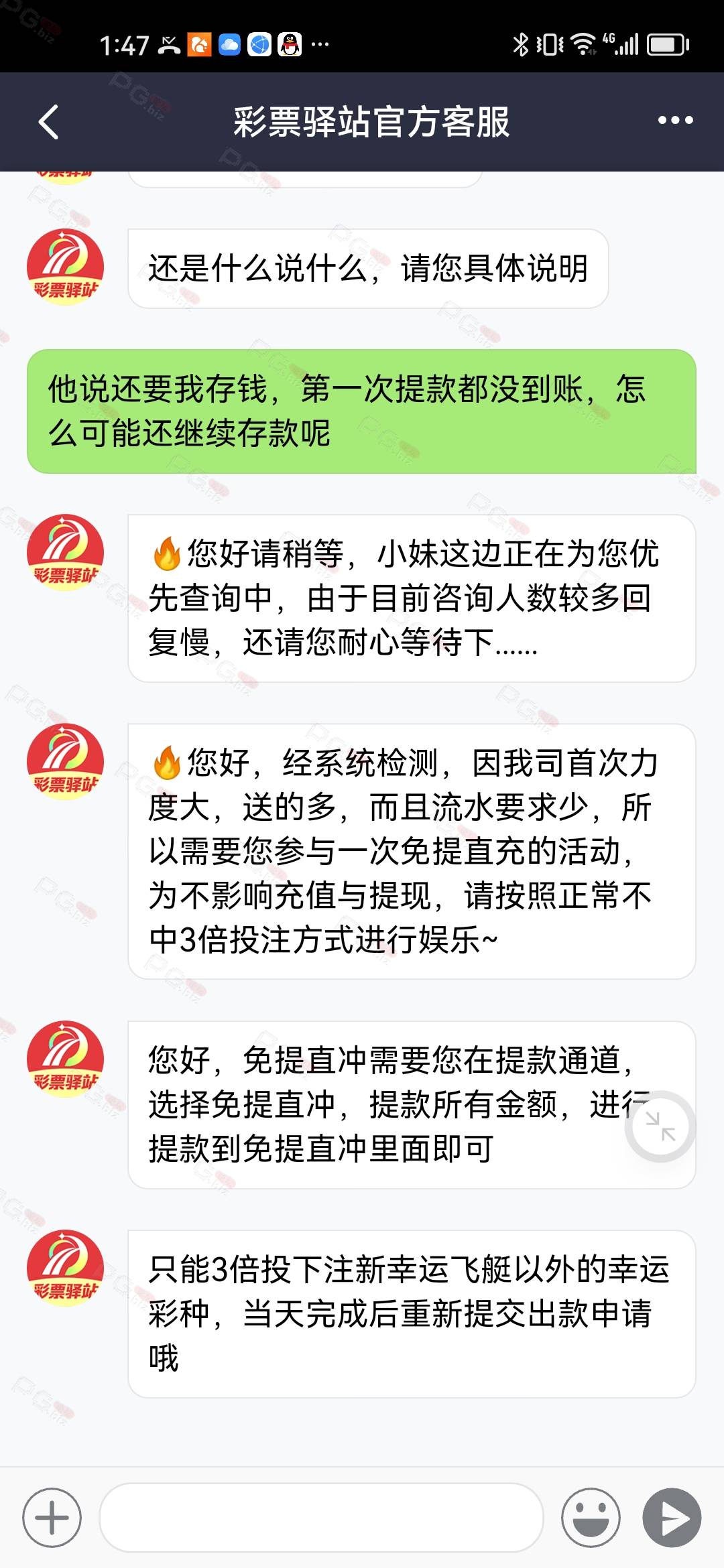Send the message with arrow button
The height and width of the screenshot is (1568, 724).
(x=672, y=1517)
